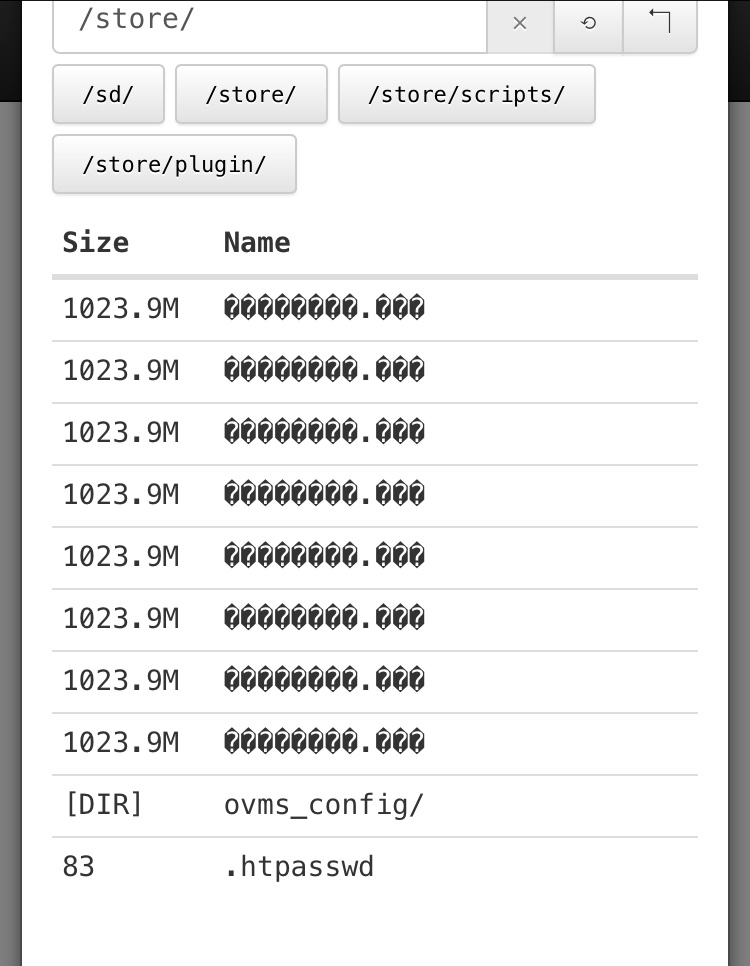
Task: Tap the path input field showing /store/
Action: pos(270,22)
